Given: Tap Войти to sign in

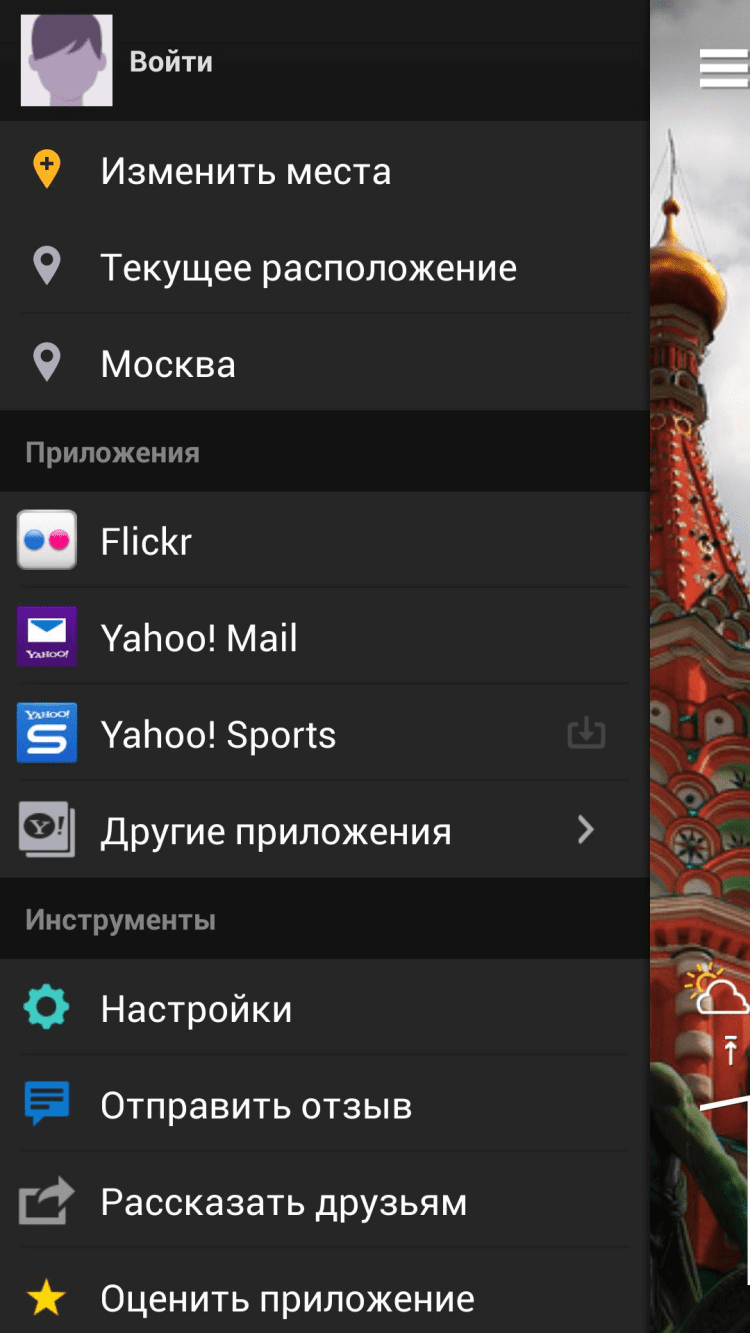Looking at the screenshot, I should [170, 62].
